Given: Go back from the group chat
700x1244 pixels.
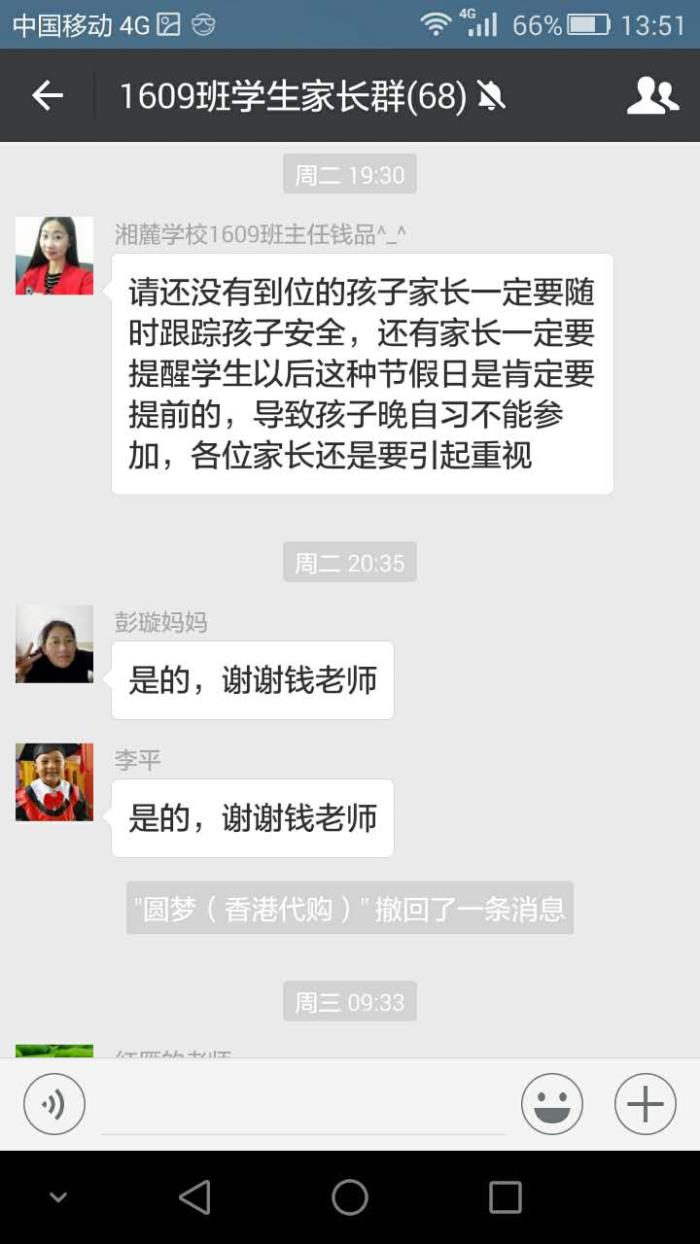Looking at the screenshot, I should point(47,96).
